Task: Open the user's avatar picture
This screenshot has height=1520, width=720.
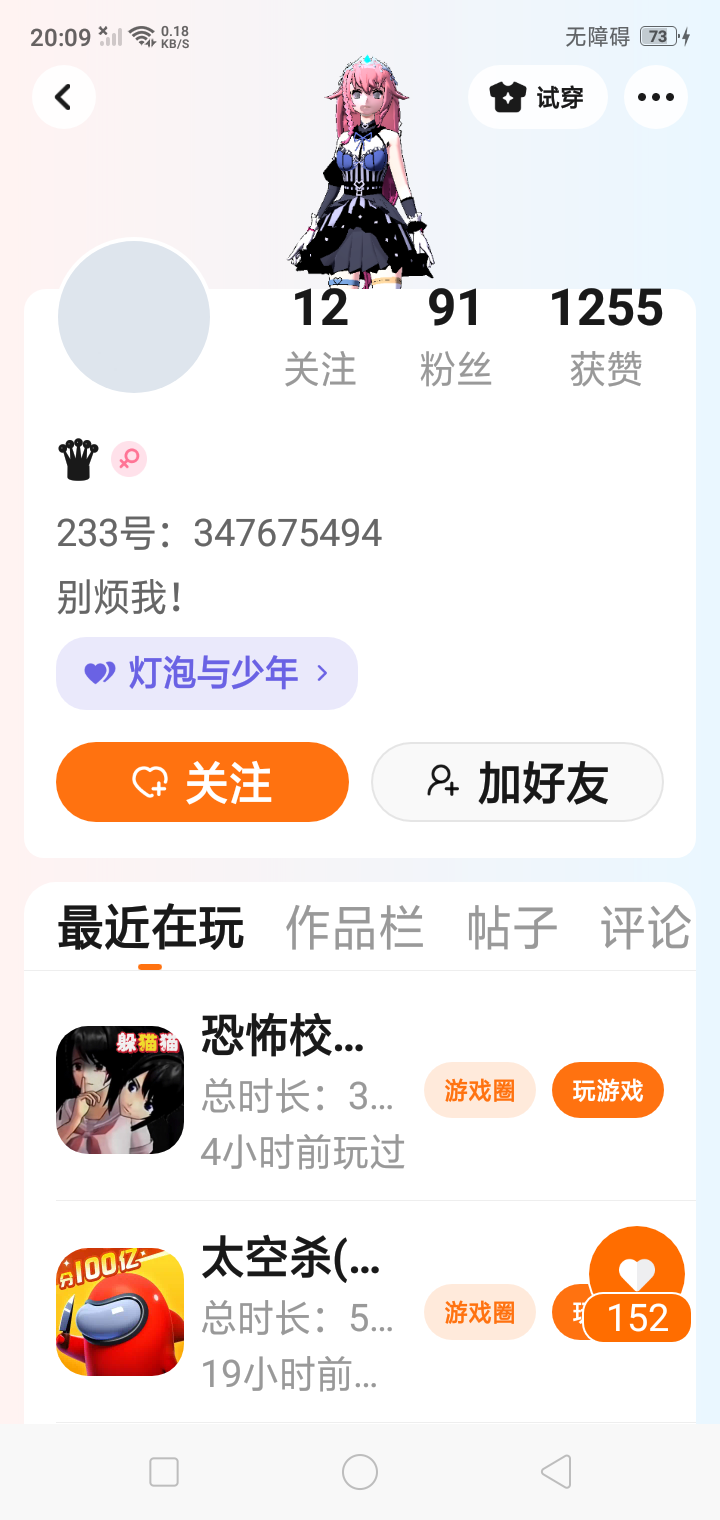Action: pyautogui.click(x=134, y=316)
